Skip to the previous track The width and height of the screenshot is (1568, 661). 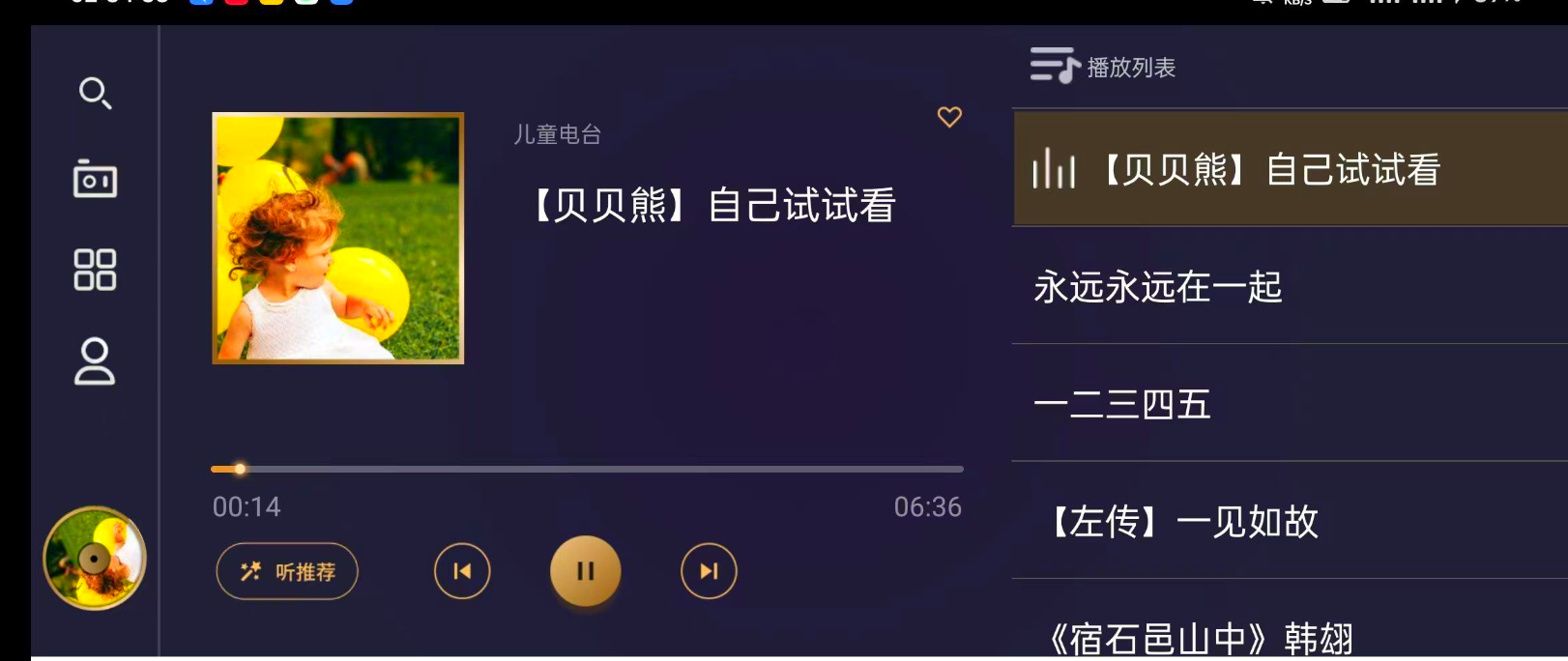coord(462,571)
